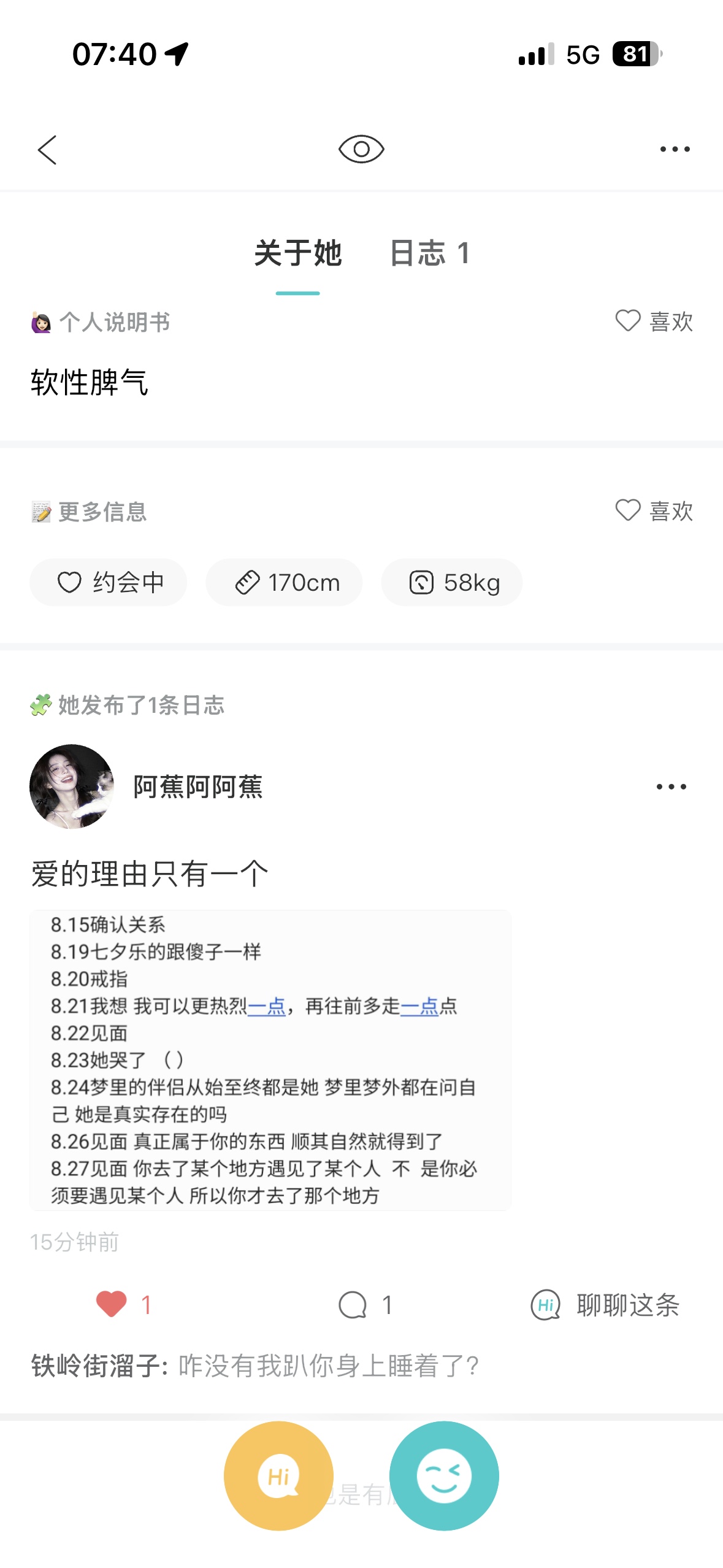Tap the eye icon in the header
Screen dimensions: 723x1568
361,149
